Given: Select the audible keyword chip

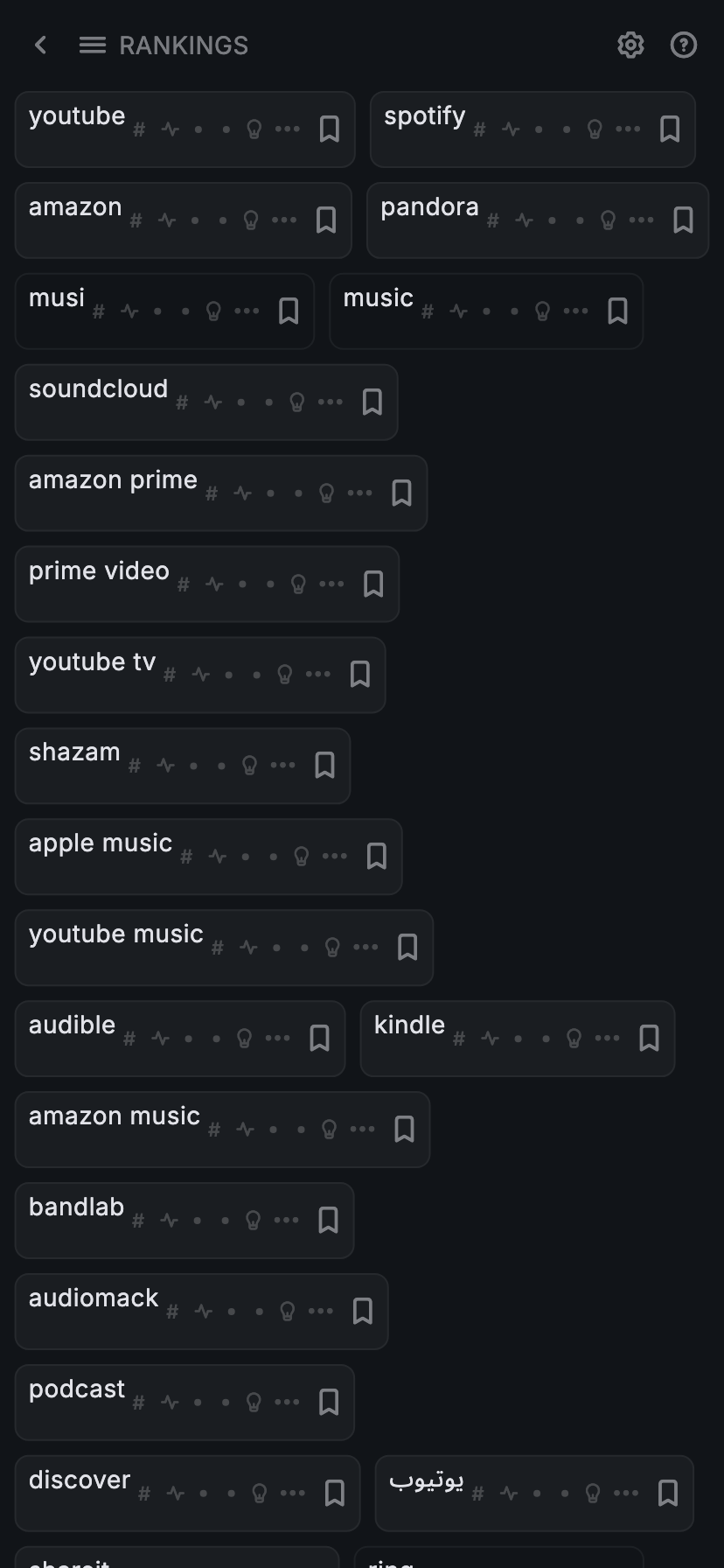Looking at the screenshot, I should tap(72, 1025).
